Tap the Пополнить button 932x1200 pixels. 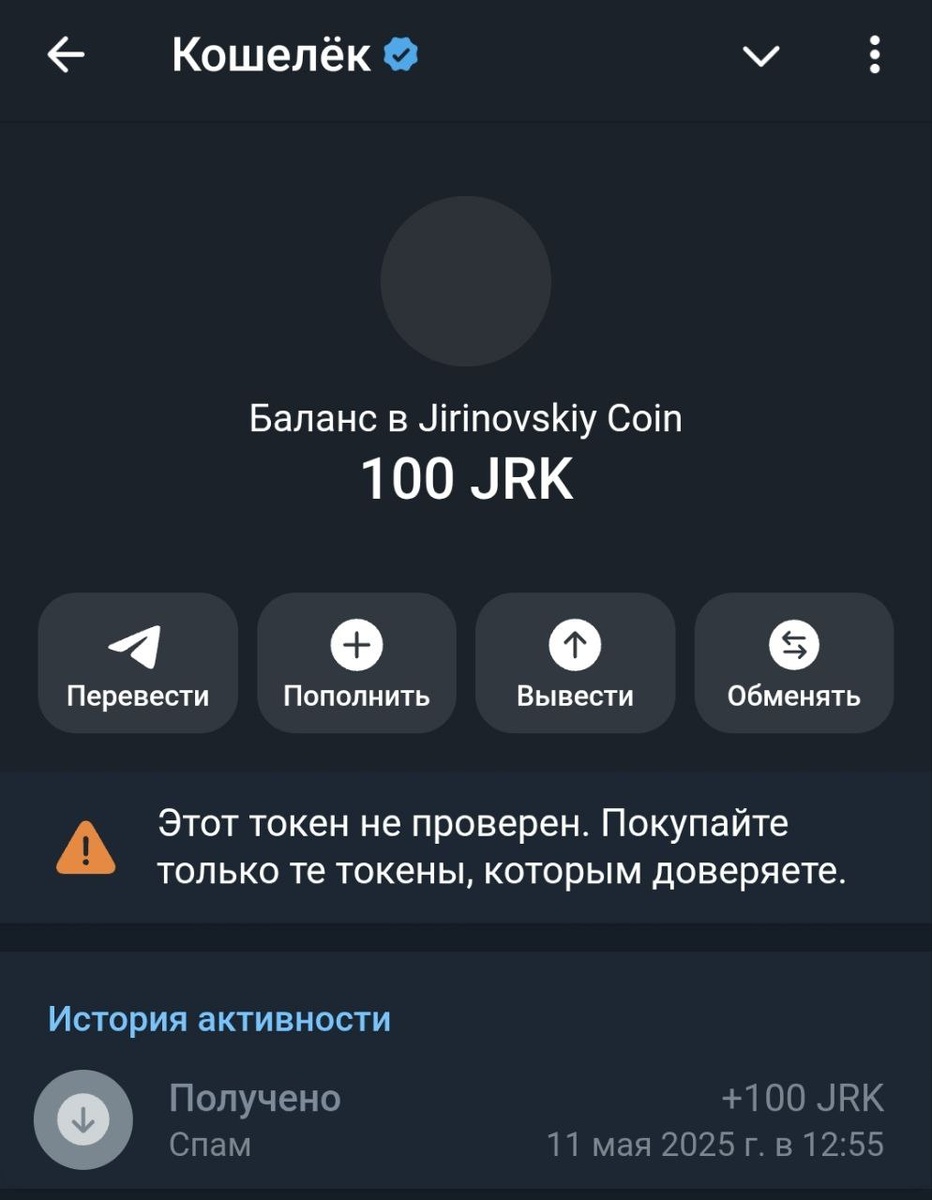pyautogui.click(x=356, y=663)
